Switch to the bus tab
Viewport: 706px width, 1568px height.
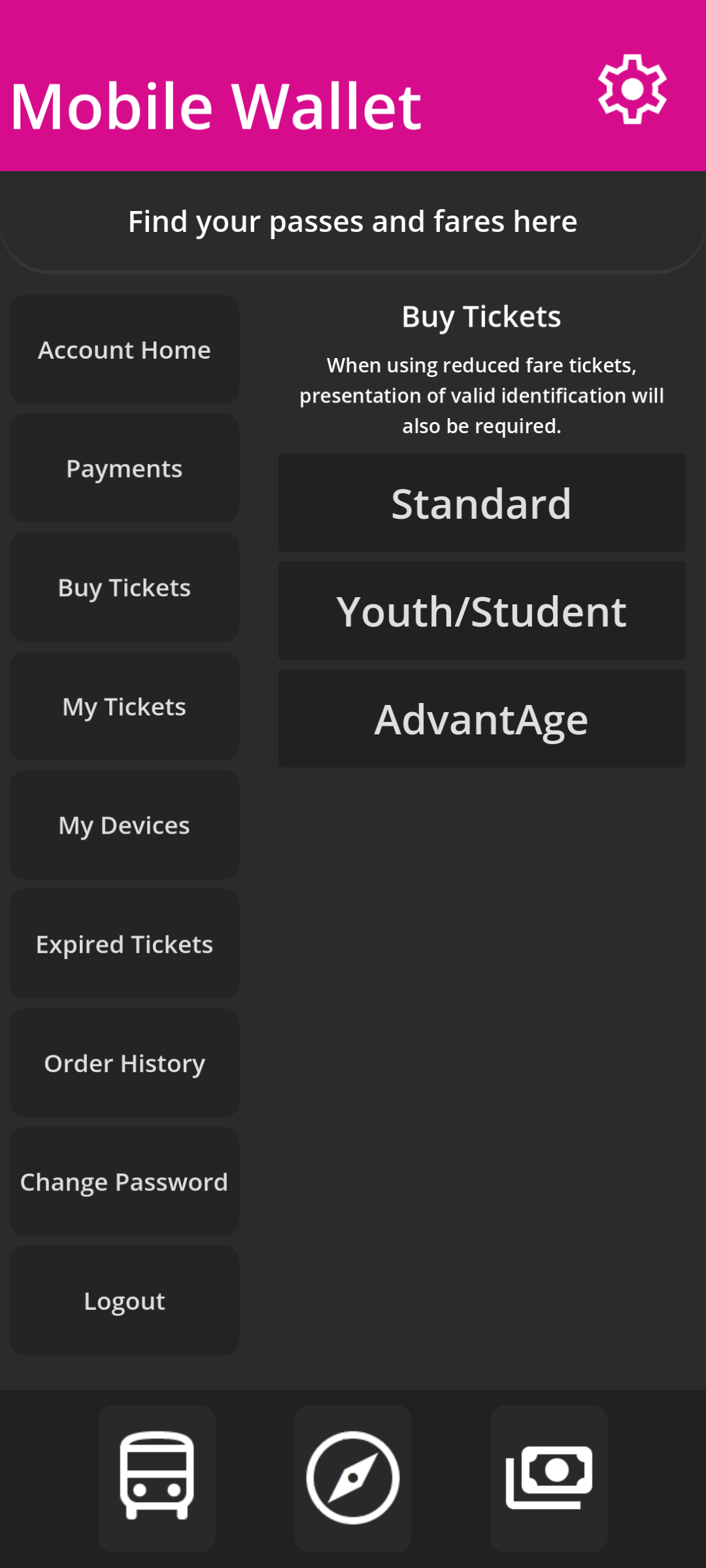click(x=157, y=1478)
